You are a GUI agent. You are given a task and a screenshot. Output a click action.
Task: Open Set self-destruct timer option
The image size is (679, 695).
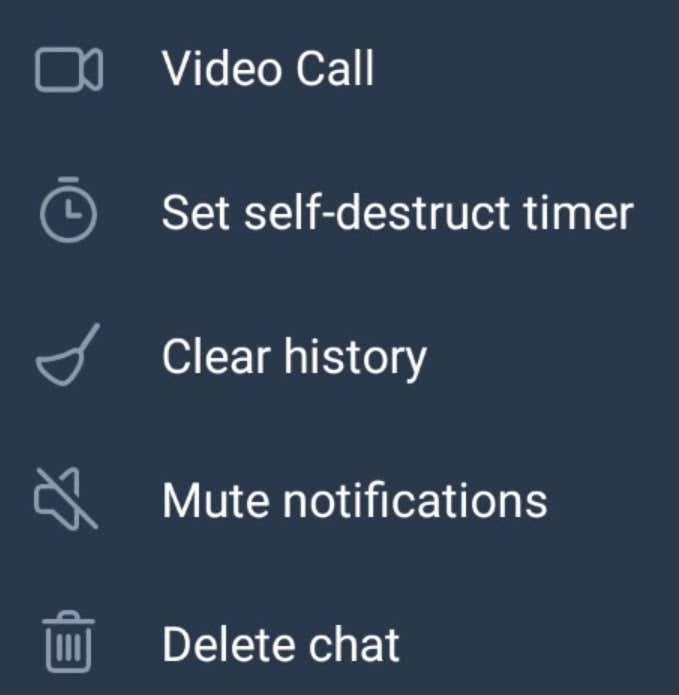[397, 213]
